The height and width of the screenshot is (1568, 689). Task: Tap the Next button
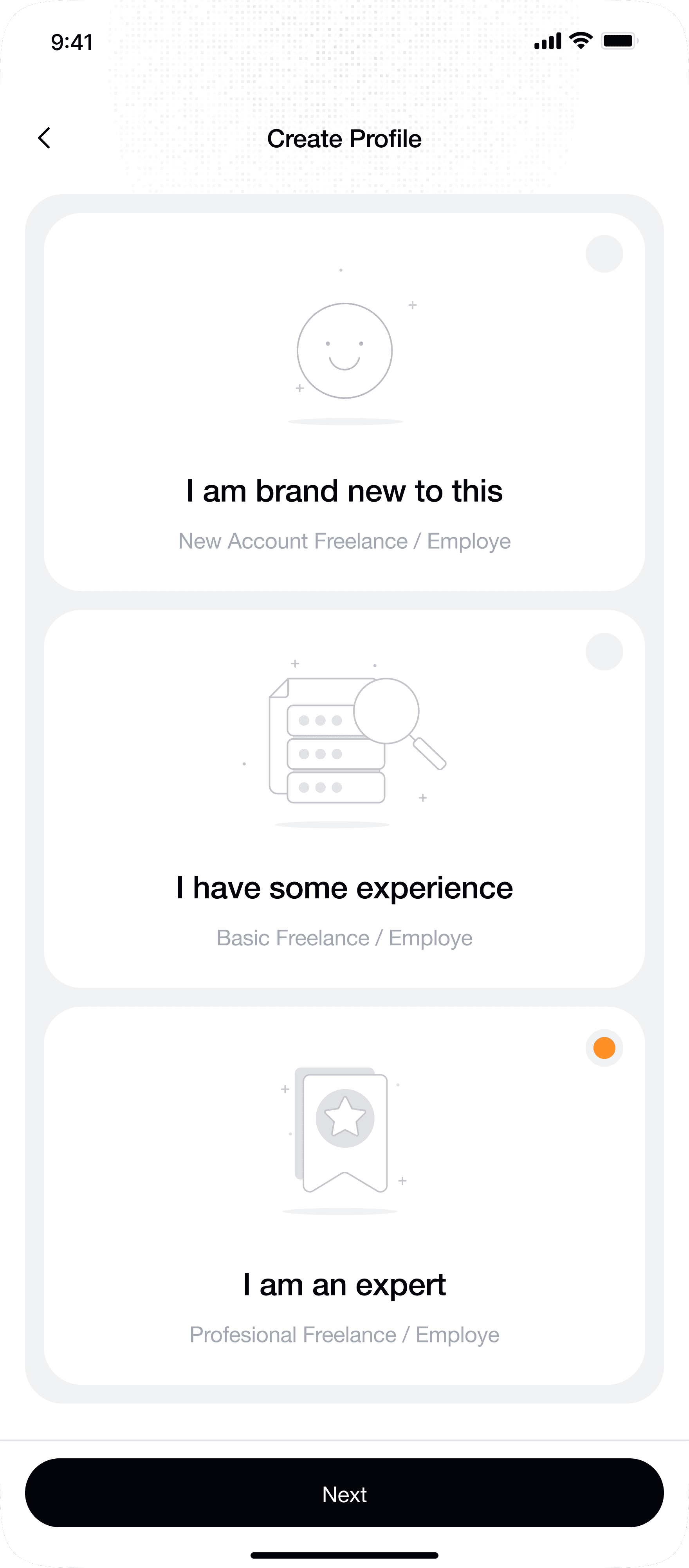[x=344, y=1492]
